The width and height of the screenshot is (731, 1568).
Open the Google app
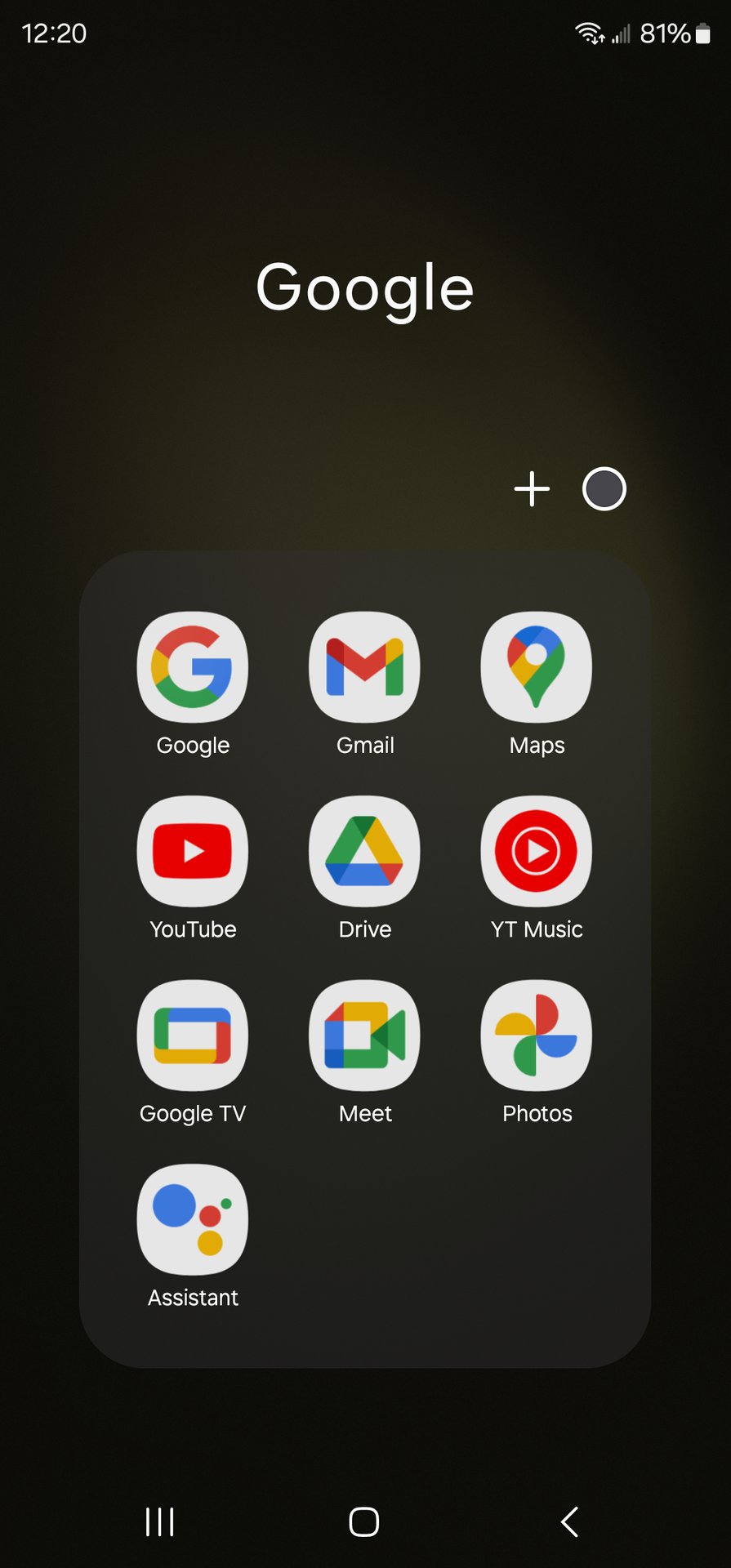[x=193, y=667]
